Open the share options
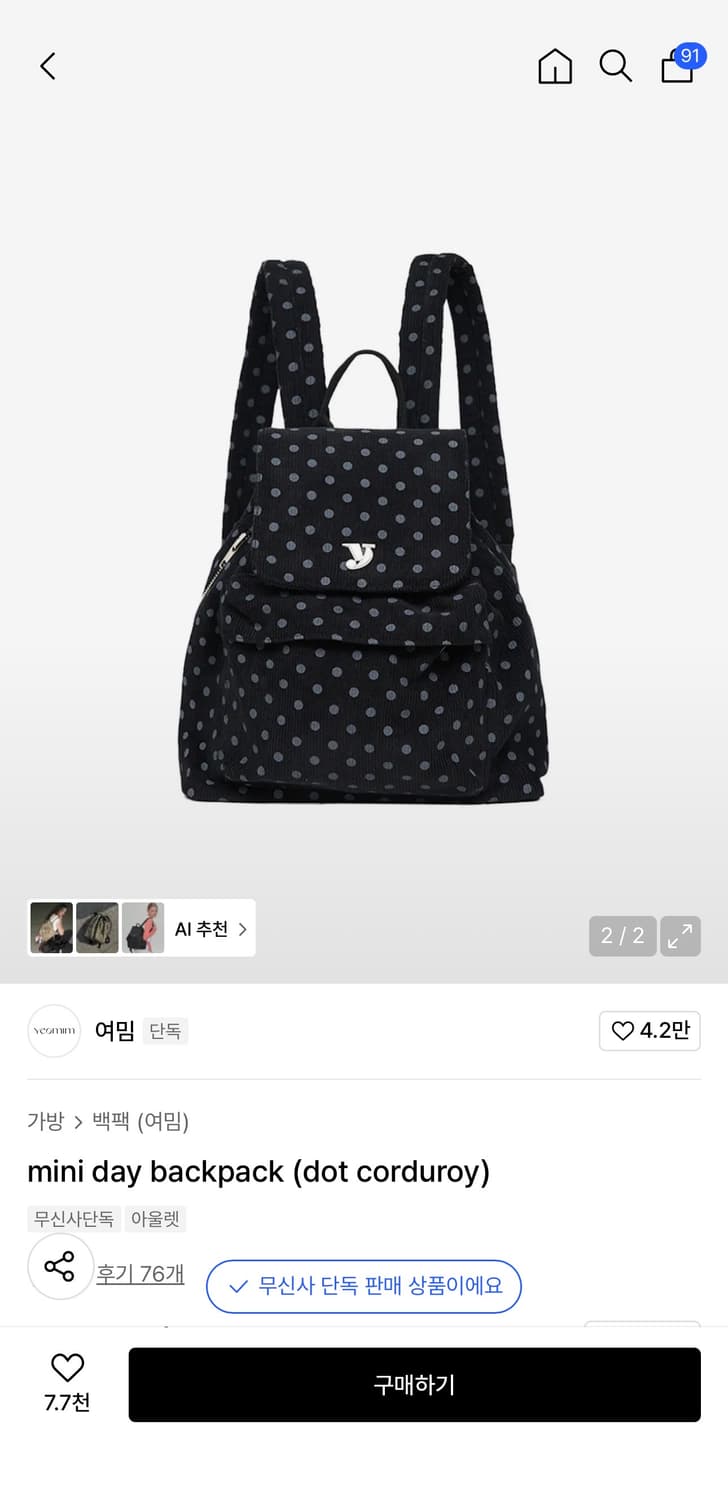728x1500 pixels. click(60, 1267)
